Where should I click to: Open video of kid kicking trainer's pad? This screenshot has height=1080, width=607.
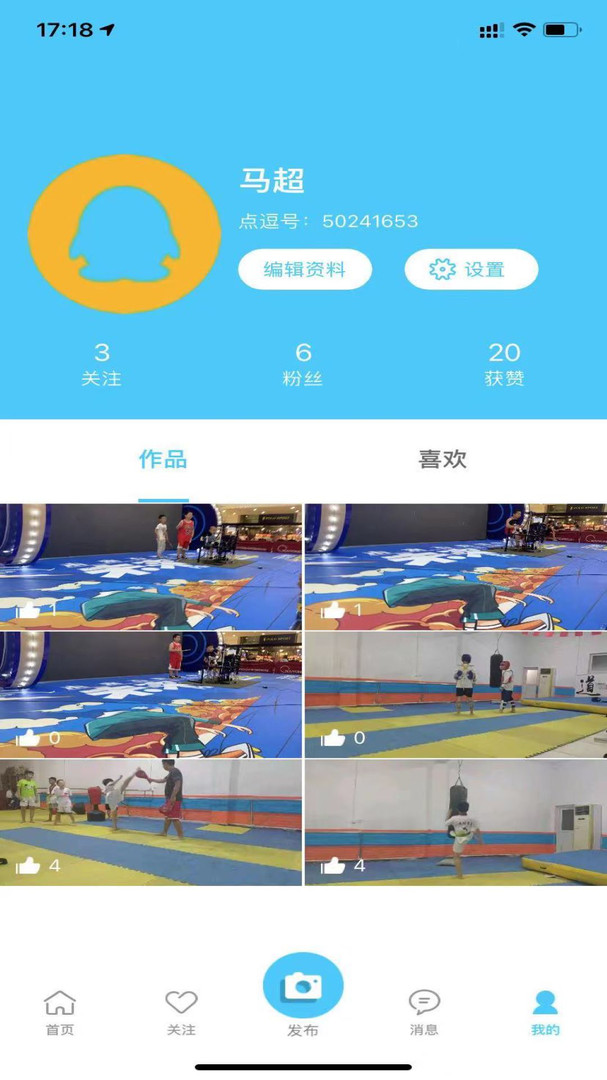[150, 822]
